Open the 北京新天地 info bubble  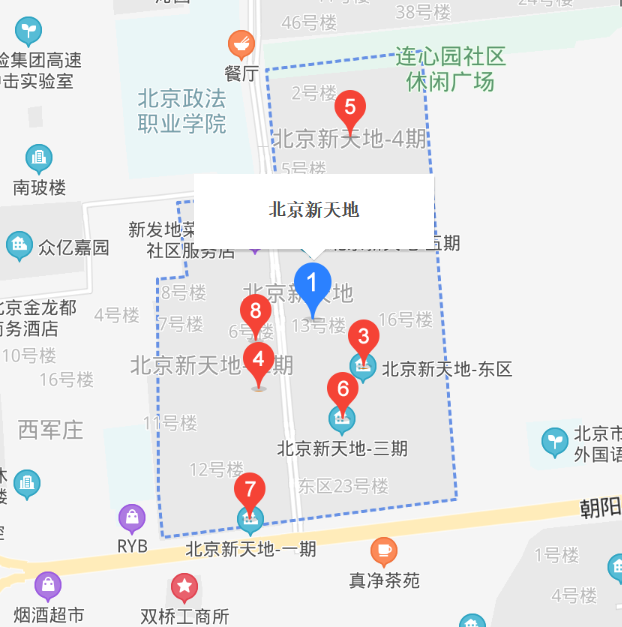tap(313, 210)
